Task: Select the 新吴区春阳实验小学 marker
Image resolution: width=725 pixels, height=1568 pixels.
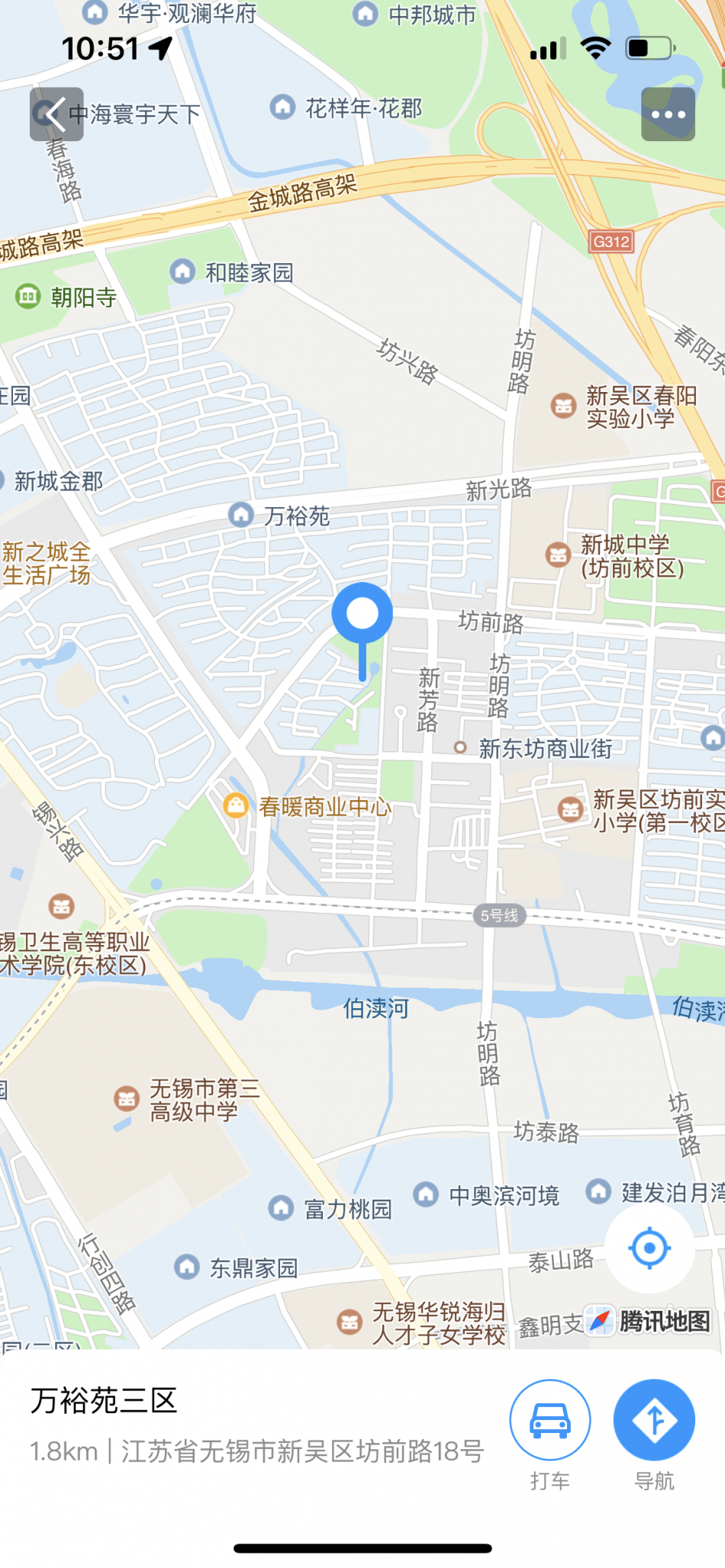Action: (563, 406)
